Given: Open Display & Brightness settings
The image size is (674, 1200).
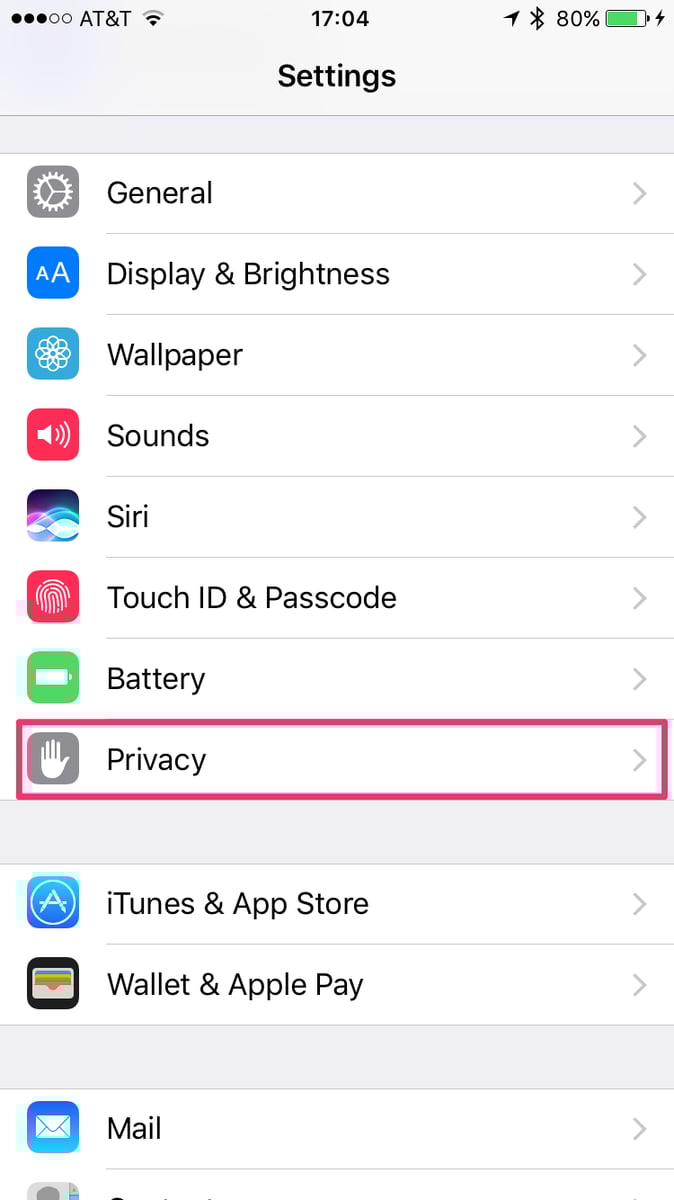Looking at the screenshot, I should pos(337,274).
